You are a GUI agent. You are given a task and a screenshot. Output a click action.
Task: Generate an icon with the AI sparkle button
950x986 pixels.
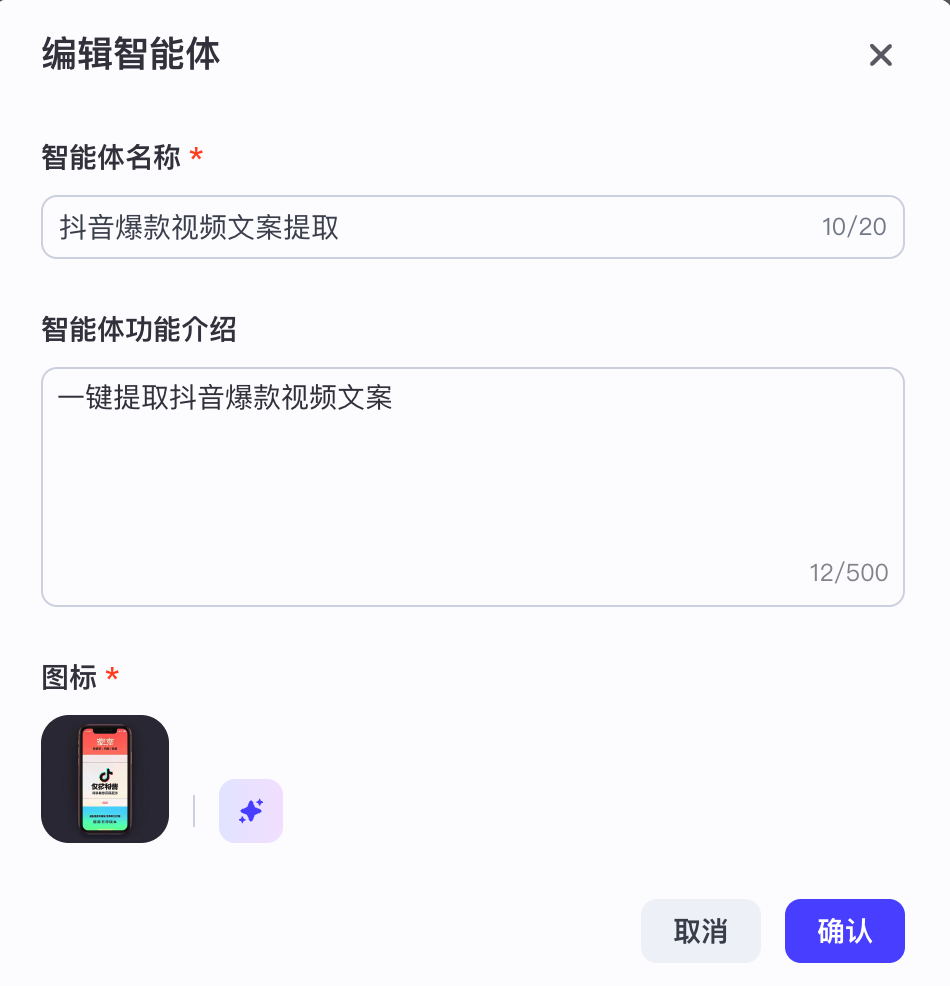[x=251, y=811]
